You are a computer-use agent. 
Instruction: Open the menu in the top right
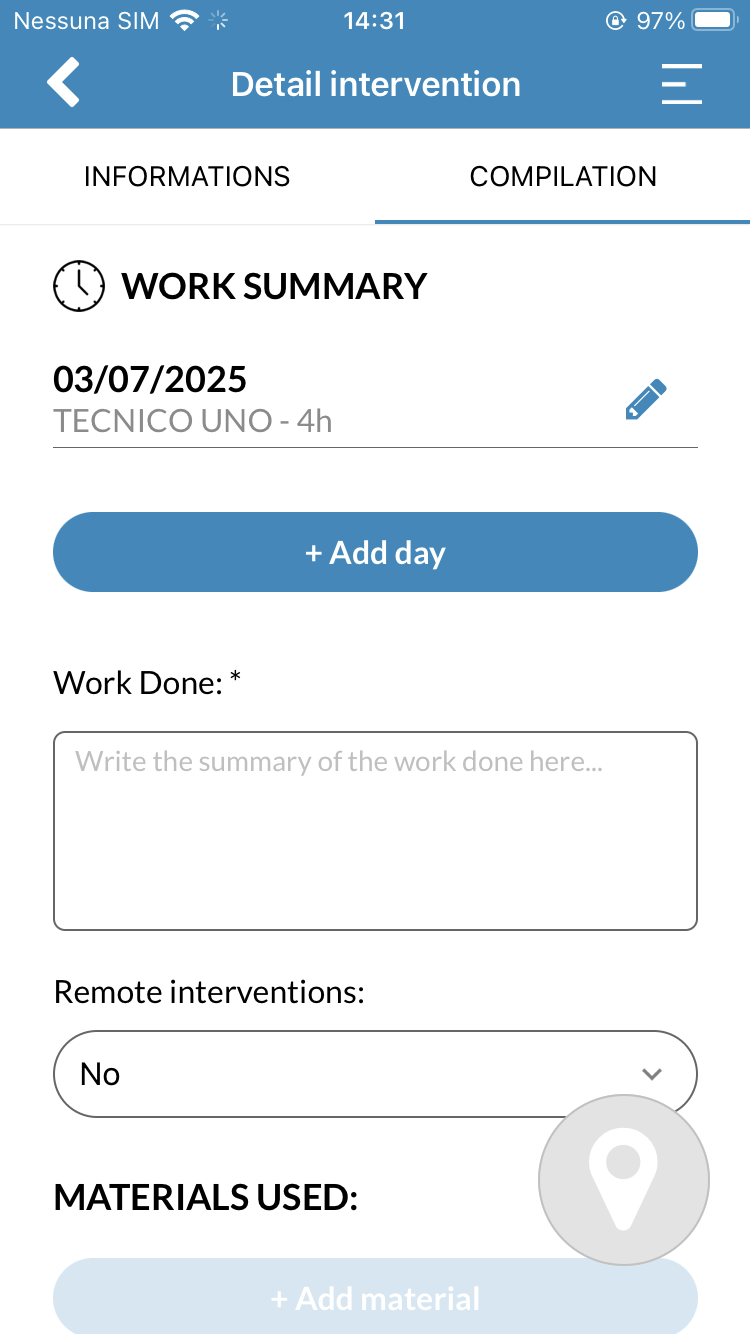681,84
